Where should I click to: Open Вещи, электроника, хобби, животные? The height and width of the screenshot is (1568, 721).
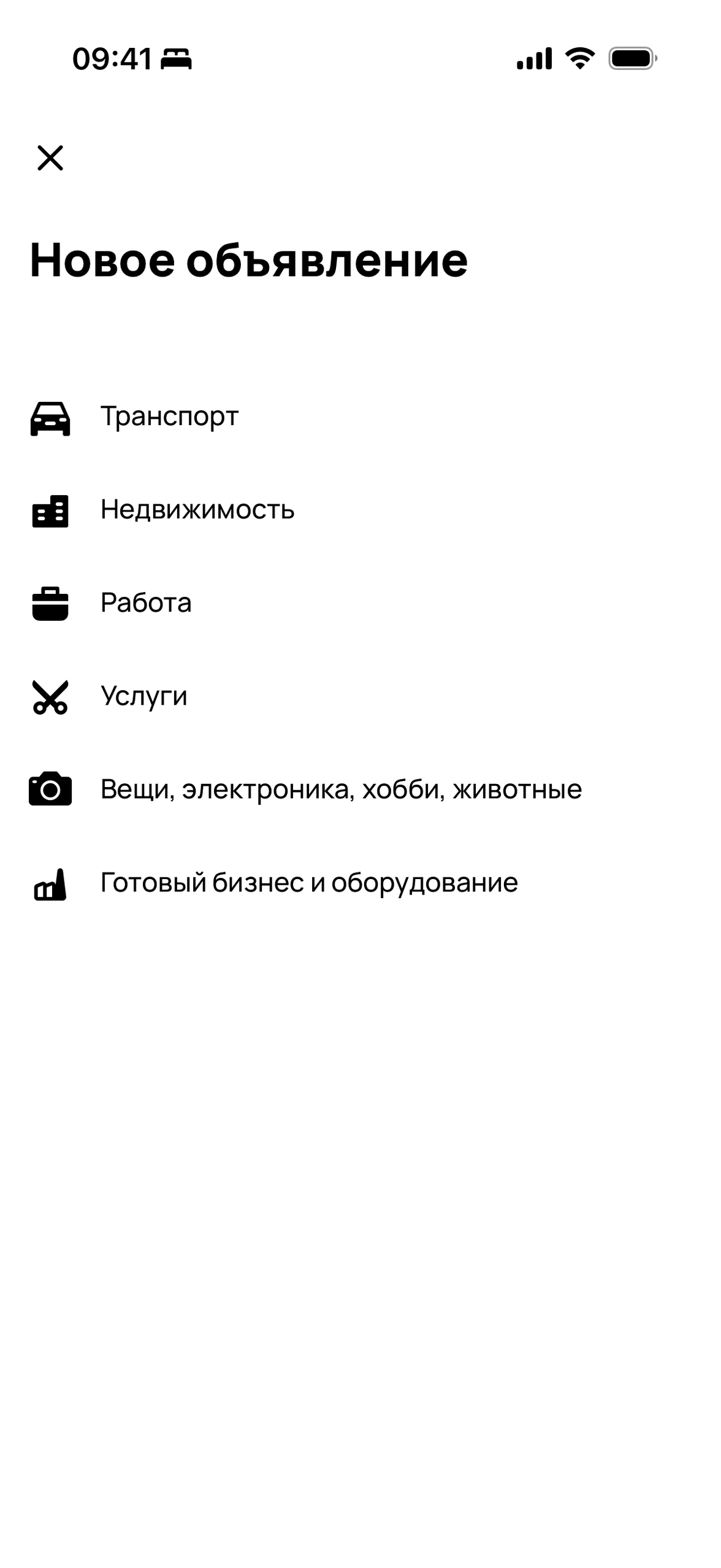[x=340, y=790]
